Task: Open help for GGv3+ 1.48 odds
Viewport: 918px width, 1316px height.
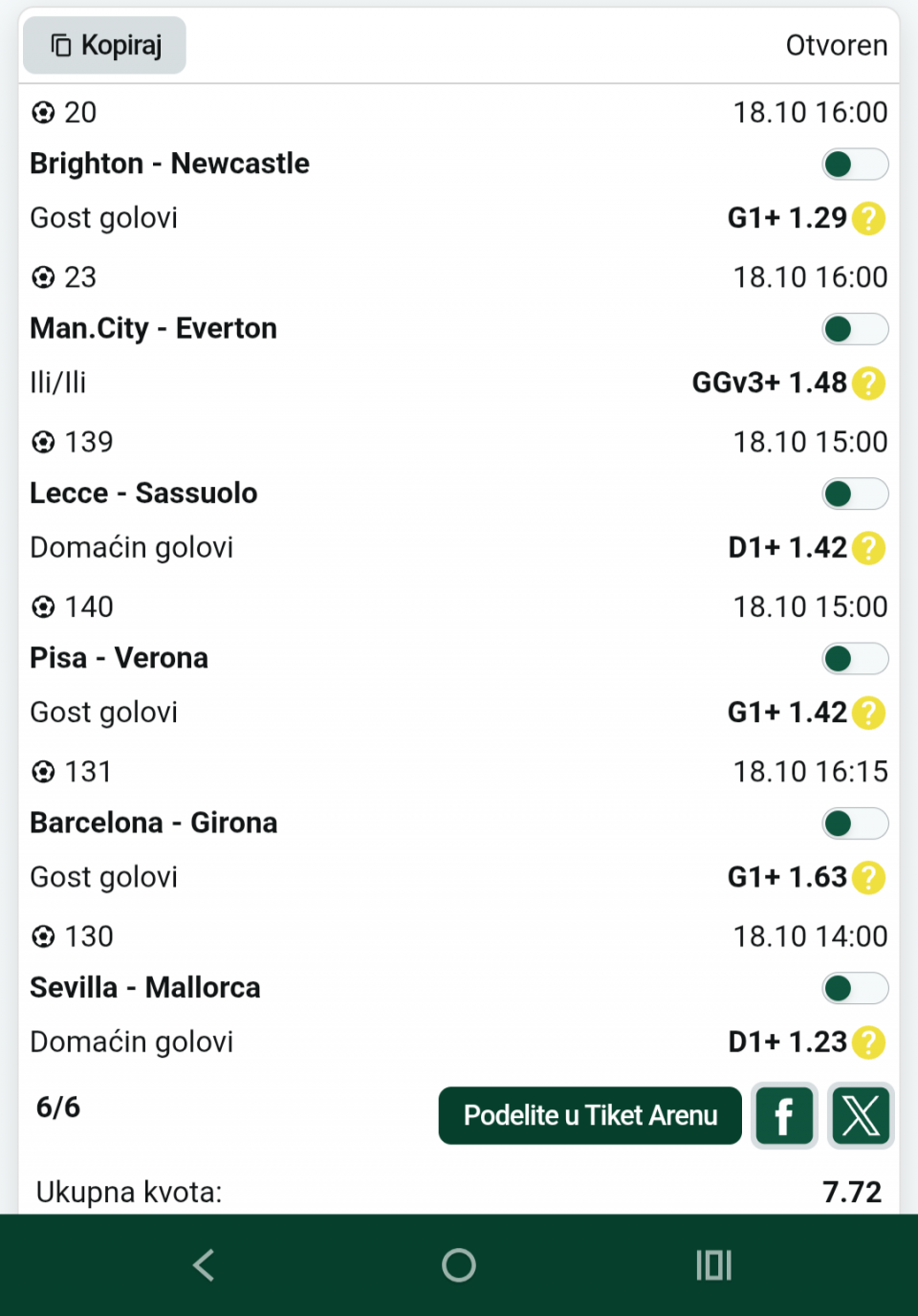Action: point(868,384)
